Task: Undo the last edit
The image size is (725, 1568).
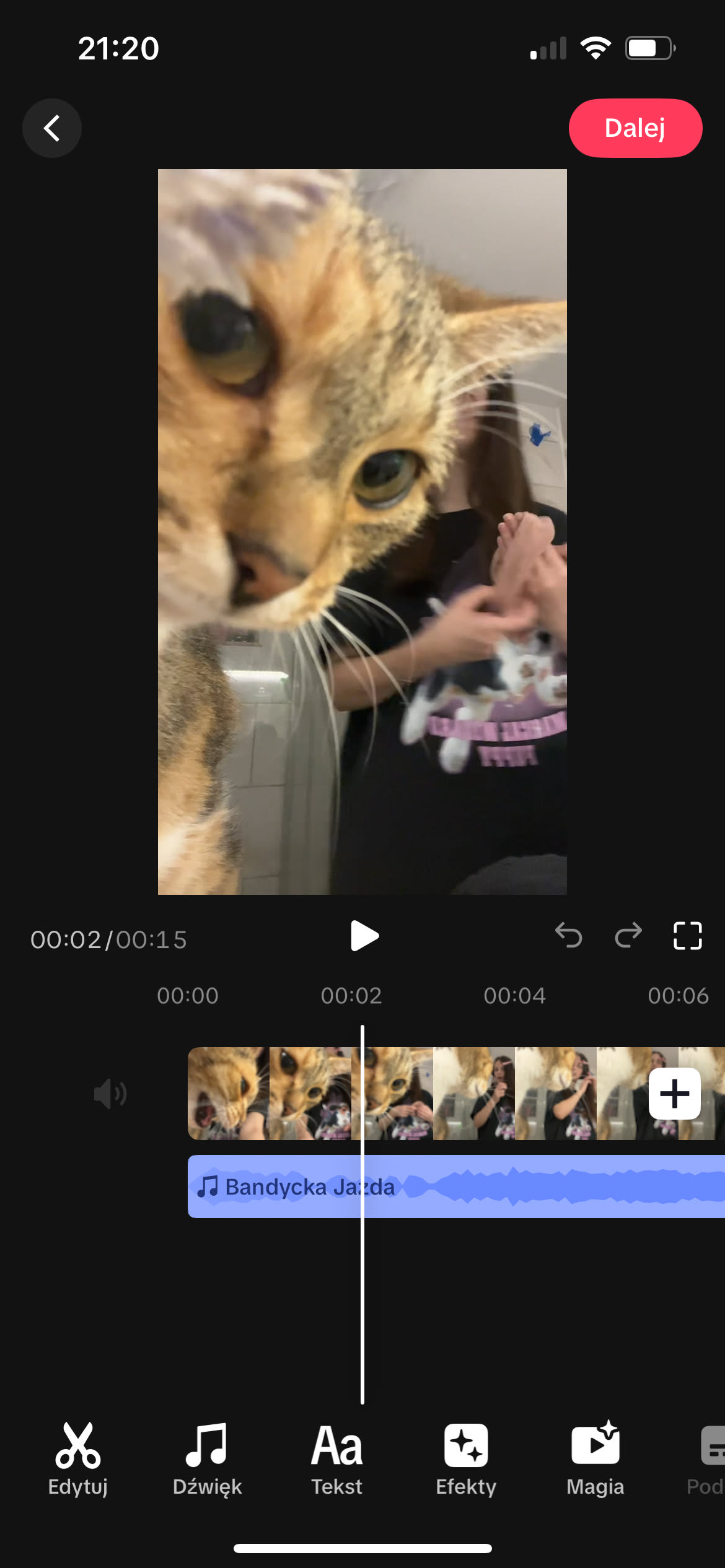Action: (568, 935)
